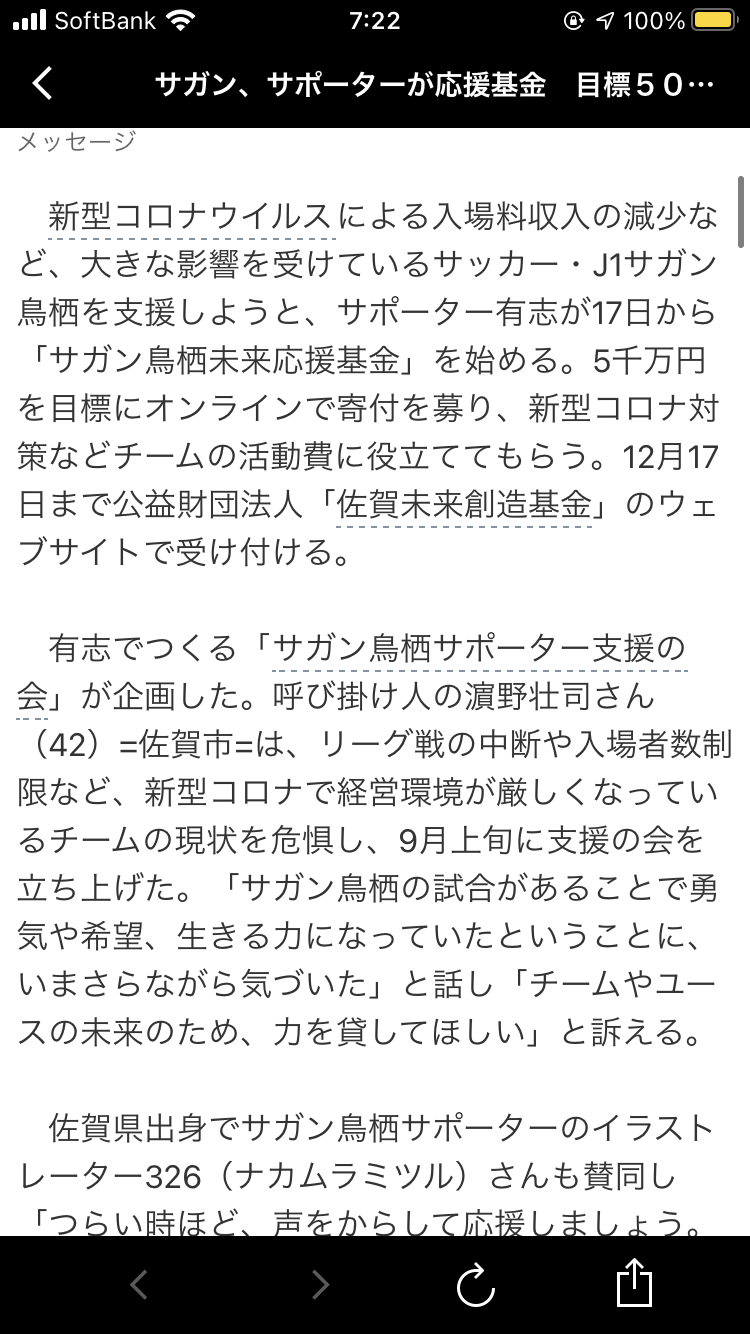Viewport: 750px width, 1334px height.
Task: Tap the browser back chevron in the bottom toolbar
Action: pyautogui.click(x=140, y=1285)
